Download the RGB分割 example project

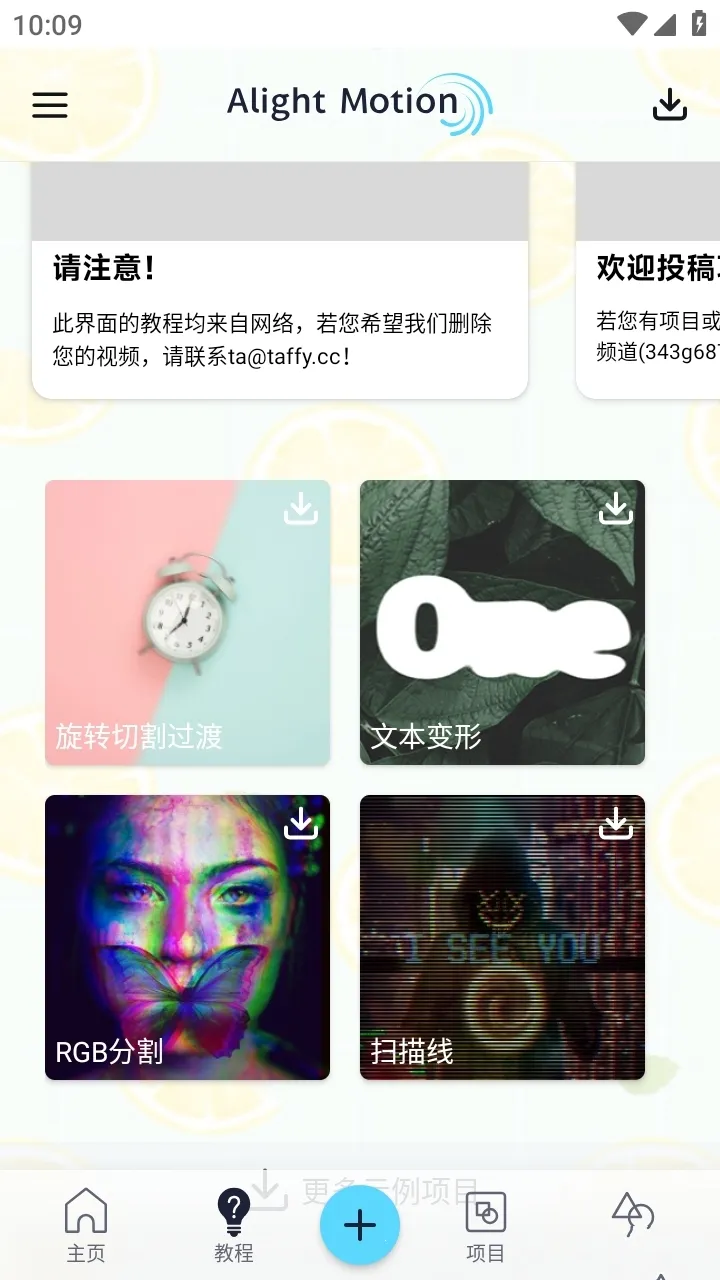pos(301,824)
